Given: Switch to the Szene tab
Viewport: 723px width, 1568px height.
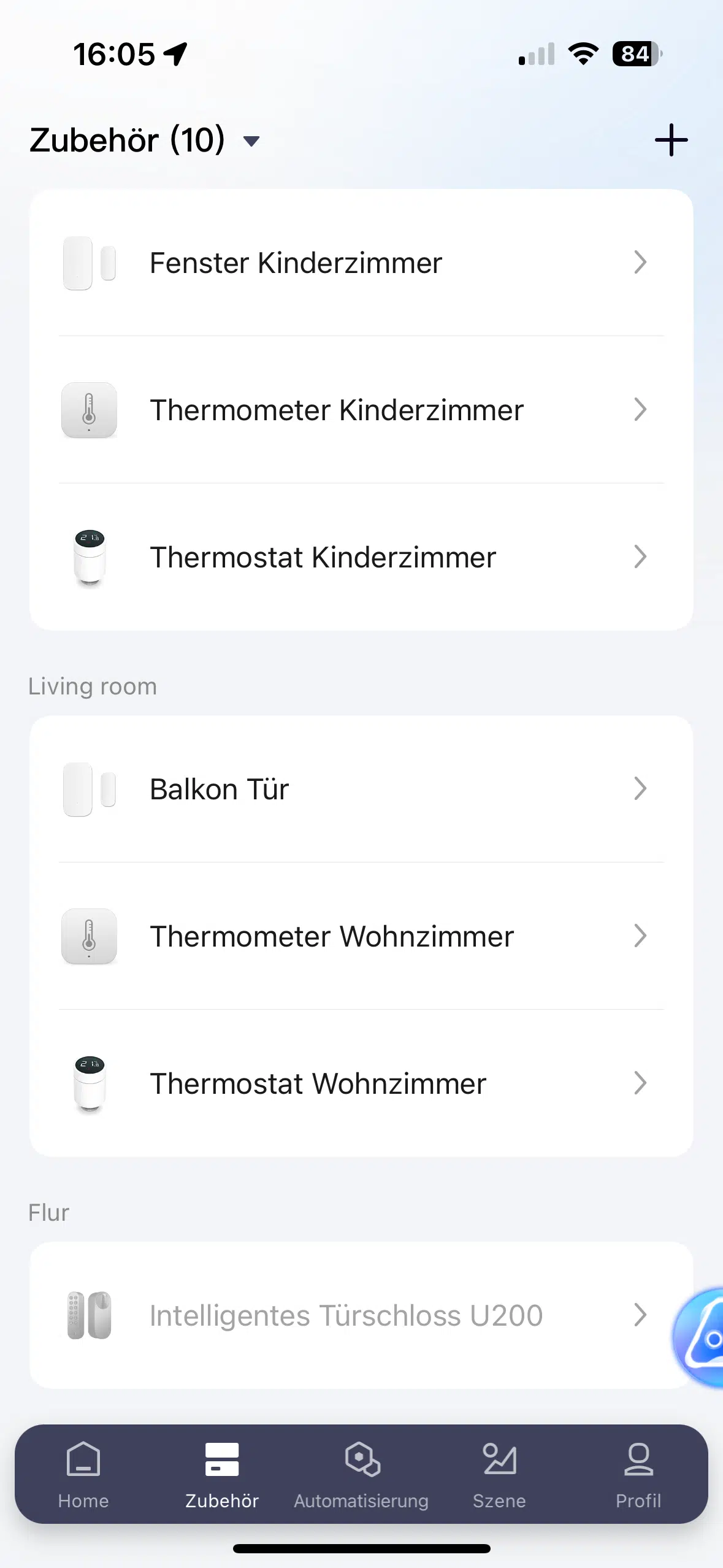Looking at the screenshot, I should pos(499,1475).
